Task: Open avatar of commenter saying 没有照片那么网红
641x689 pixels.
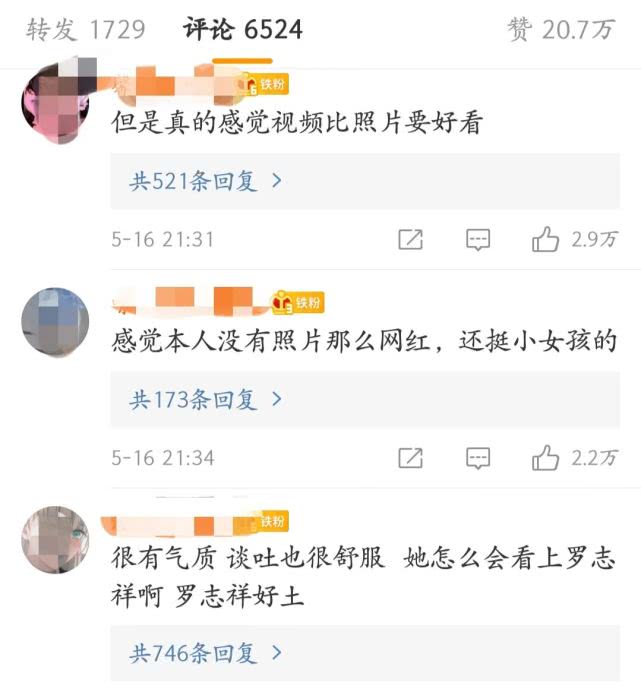Action: point(55,322)
